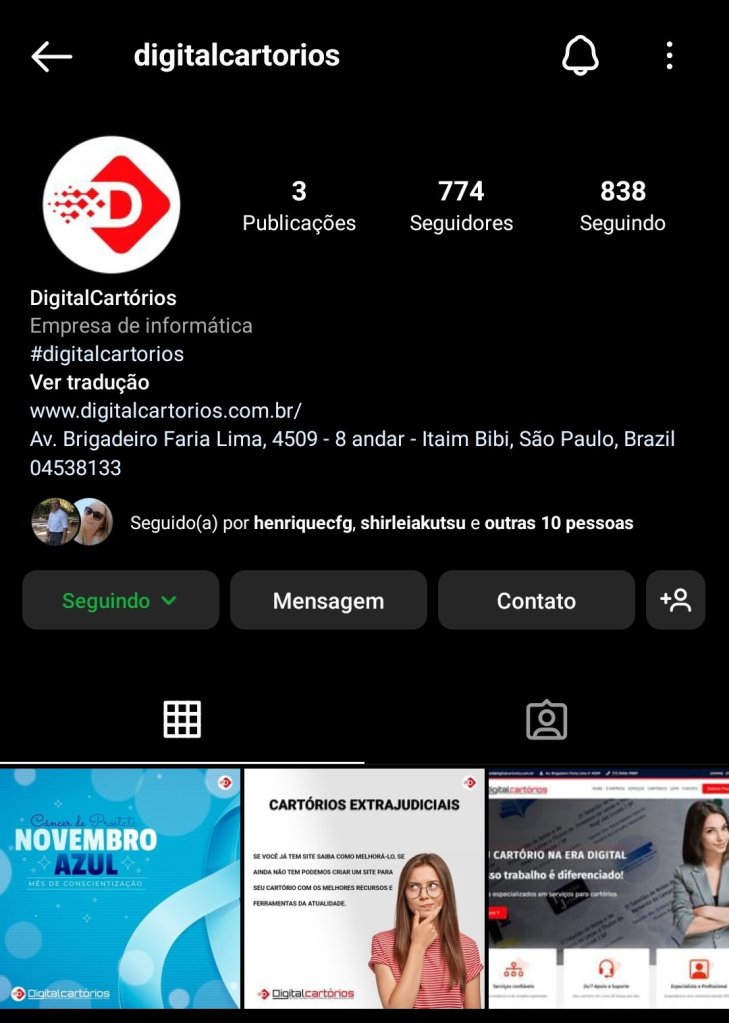
Task: Tap Ver tradução to translate bio
Action: click(x=90, y=382)
